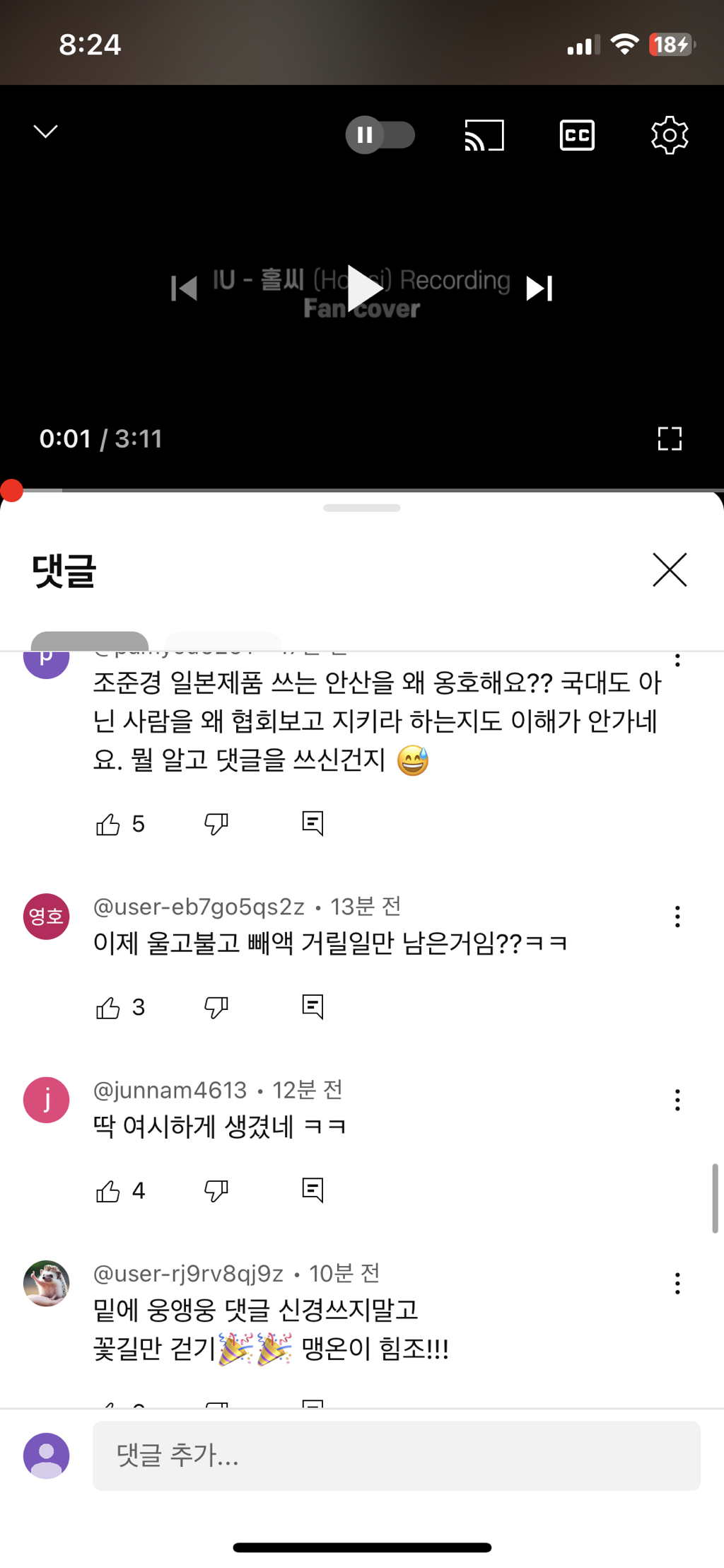Collapse the video player with the down chevron
The height and width of the screenshot is (1568, 724).
pos(46,132)
